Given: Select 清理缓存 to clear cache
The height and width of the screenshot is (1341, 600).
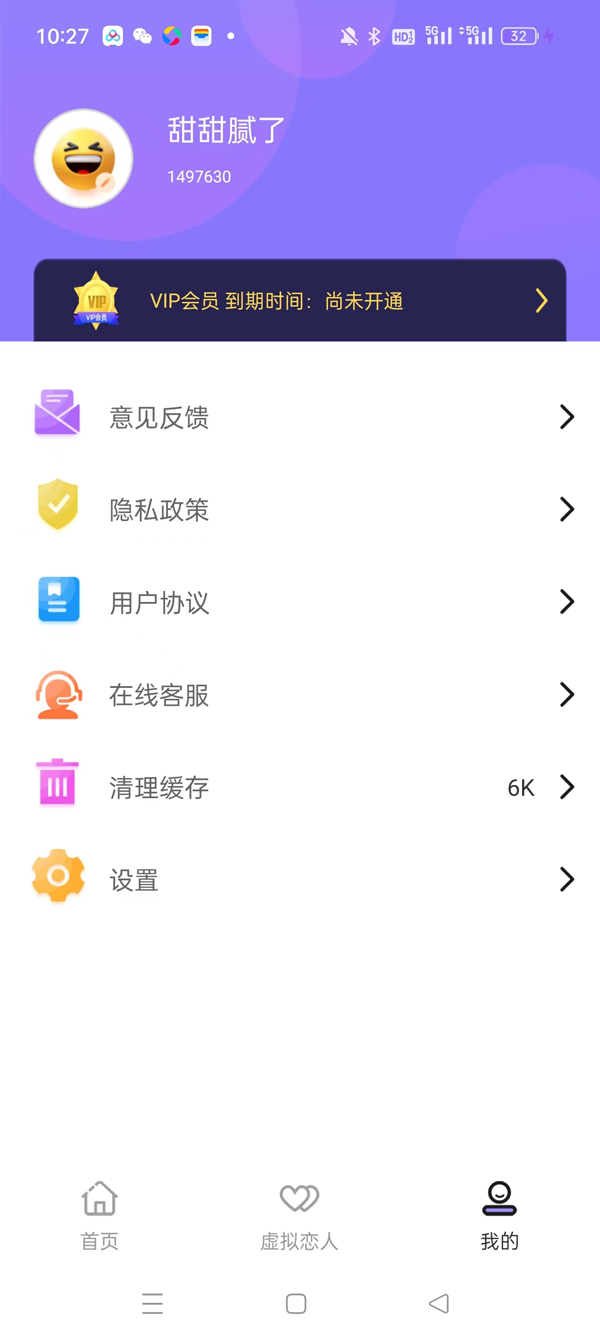Looking at the screenshot, I should 300,788.
